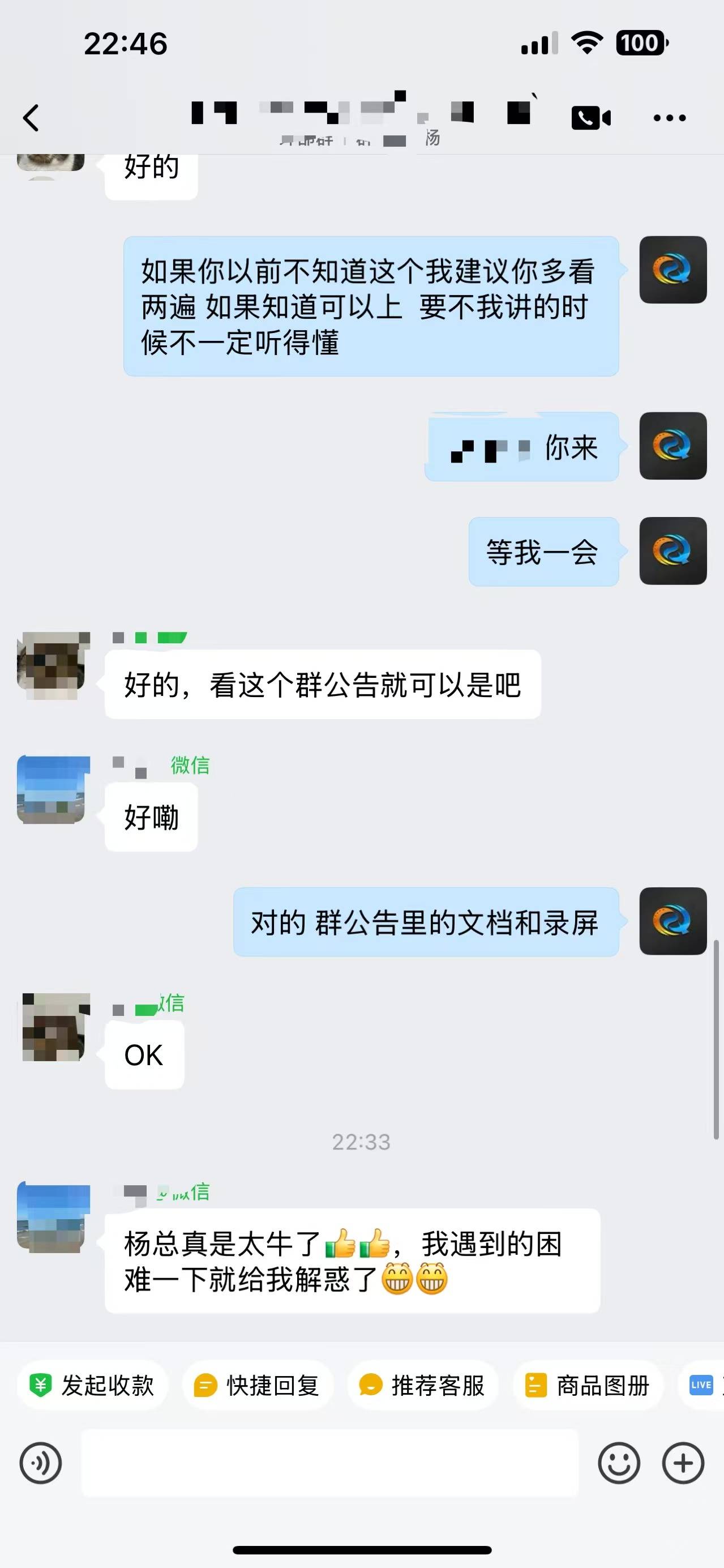Viewport: 724px width, 1568px height.
Task: Open own avatar next to 等我一会
Action: pyautogui.click(x=672, y=551)
